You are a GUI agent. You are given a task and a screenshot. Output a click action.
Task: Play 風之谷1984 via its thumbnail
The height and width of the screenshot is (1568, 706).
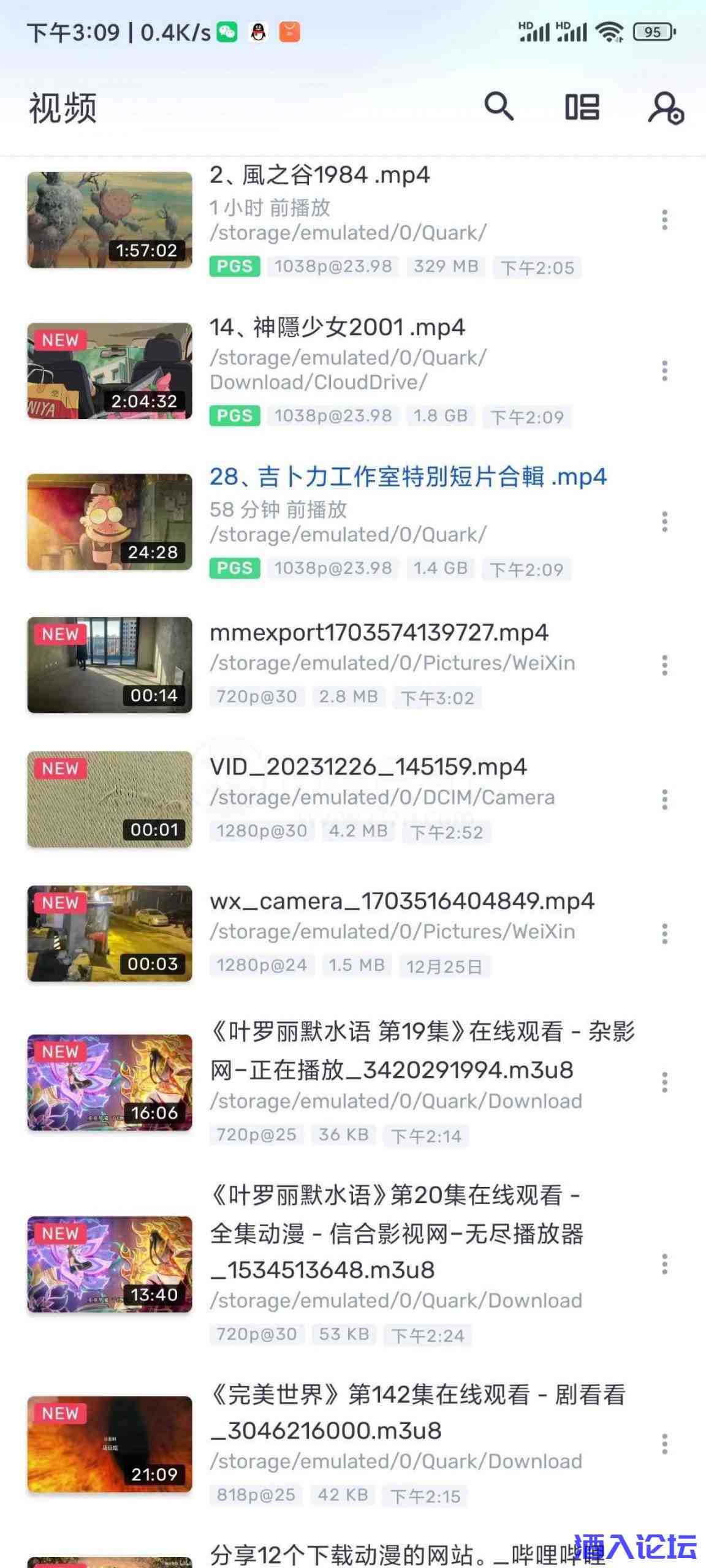point(109,221)
